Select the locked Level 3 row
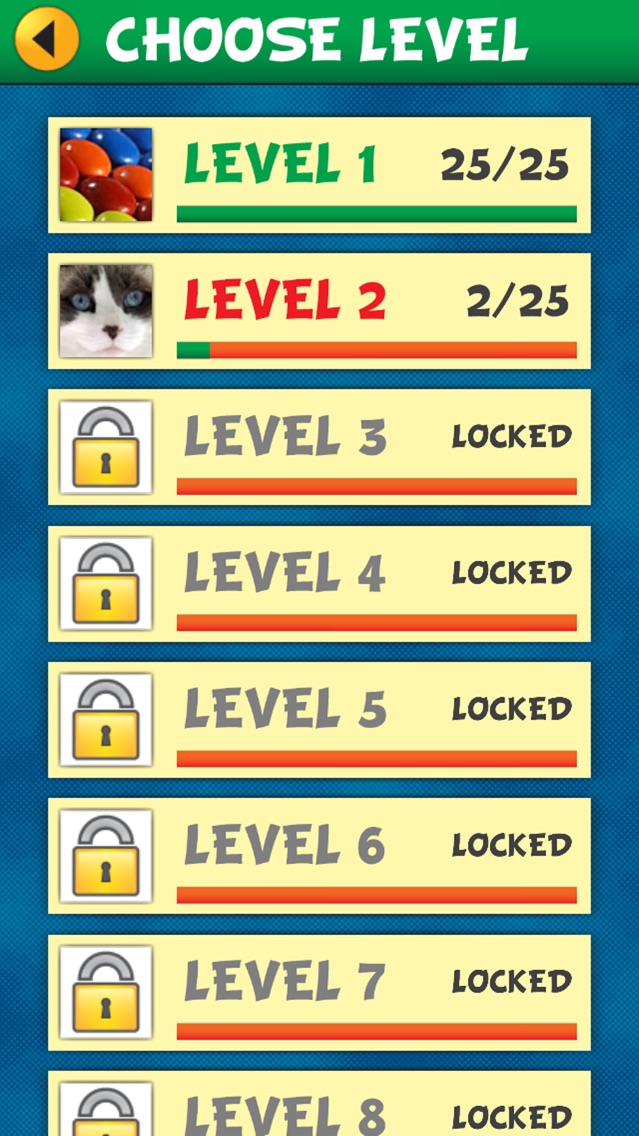 point(320,448)
